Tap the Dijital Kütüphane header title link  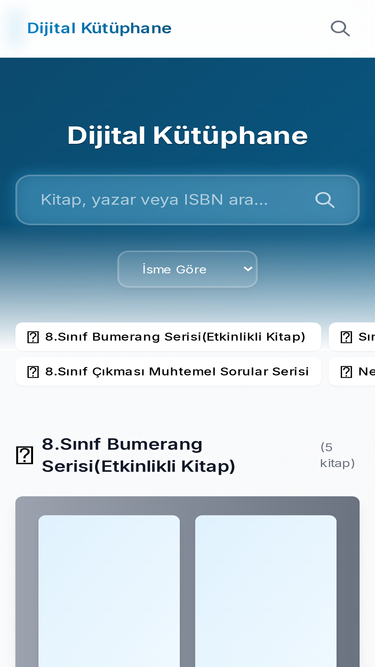[99, 29]
